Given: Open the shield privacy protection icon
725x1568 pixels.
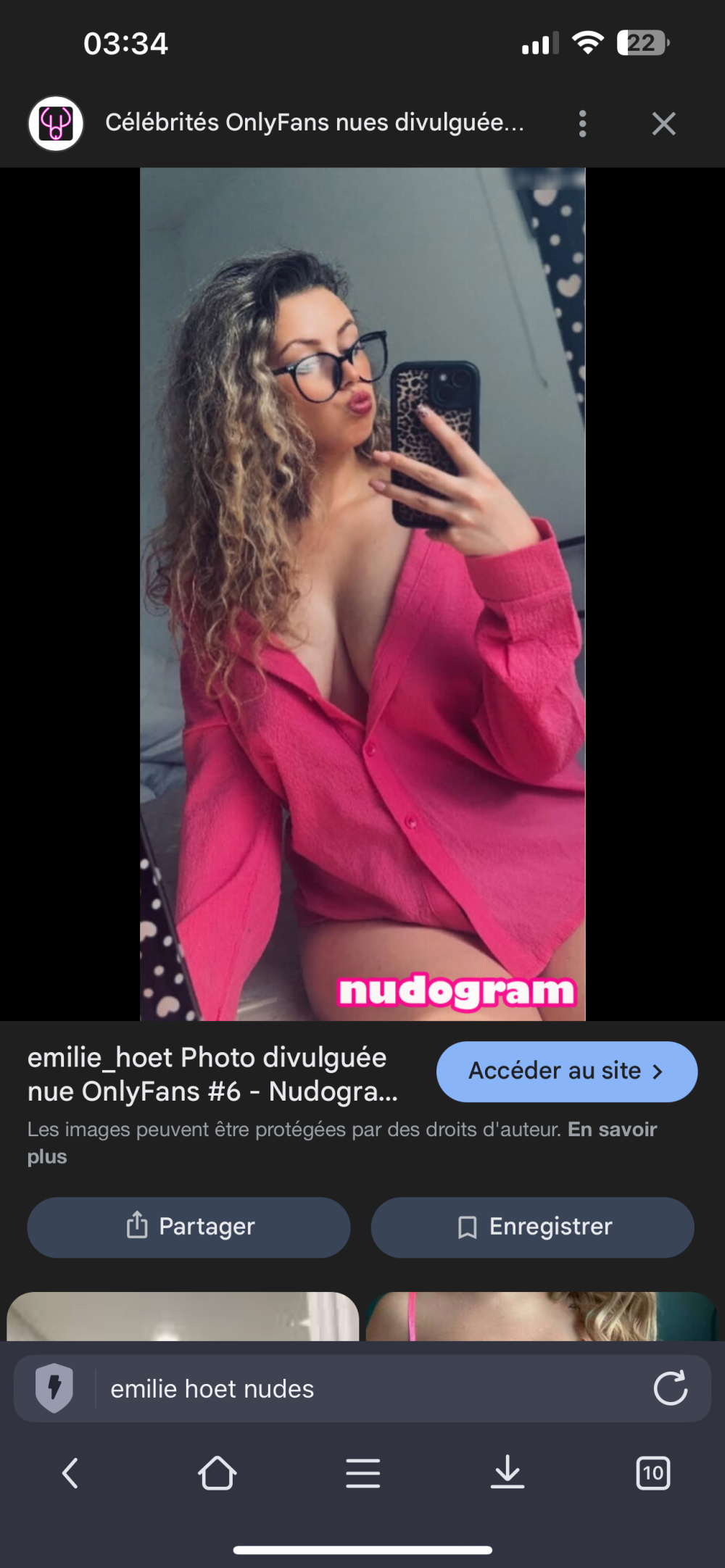Looking at the screenshot, I should click(x=54, y=1388).
